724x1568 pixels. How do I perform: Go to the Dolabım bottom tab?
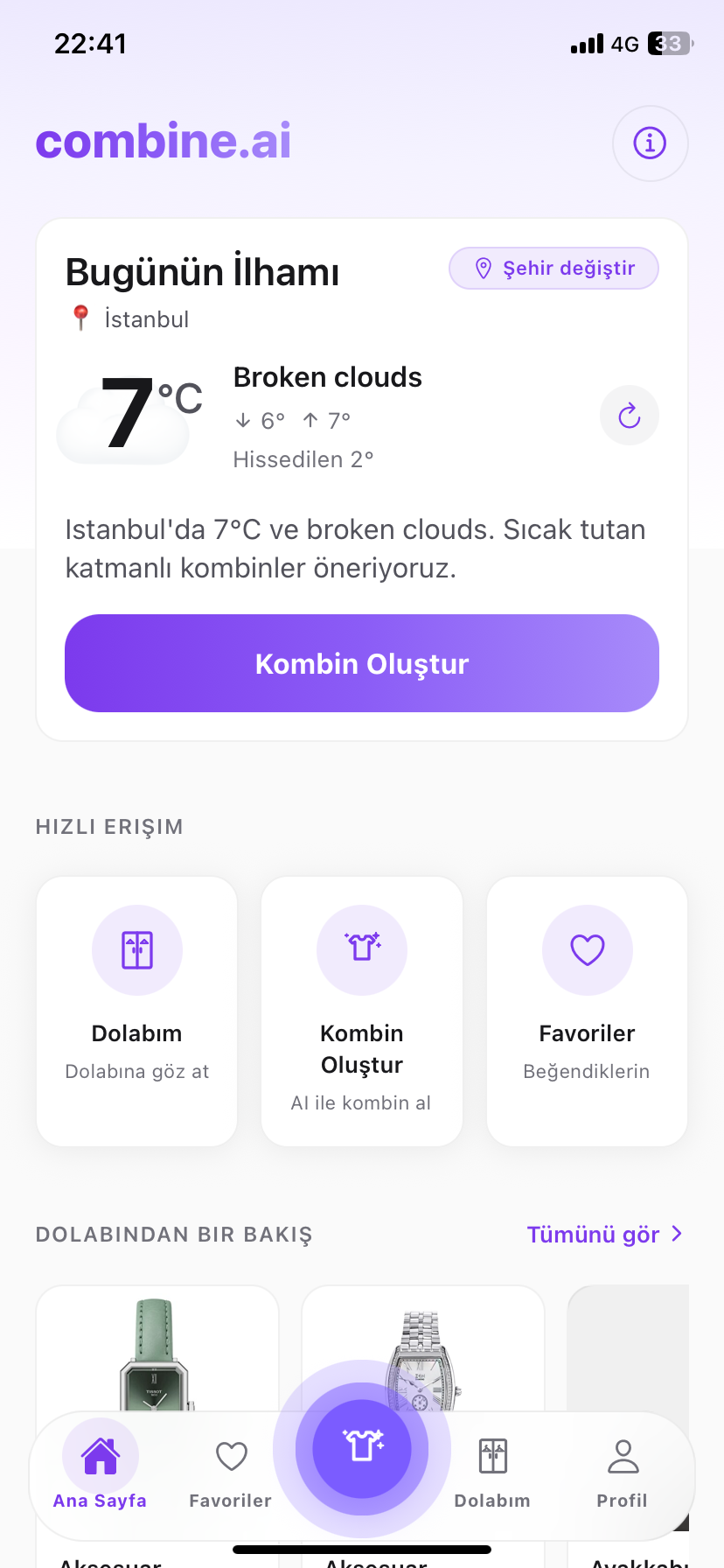point(492,1471)
